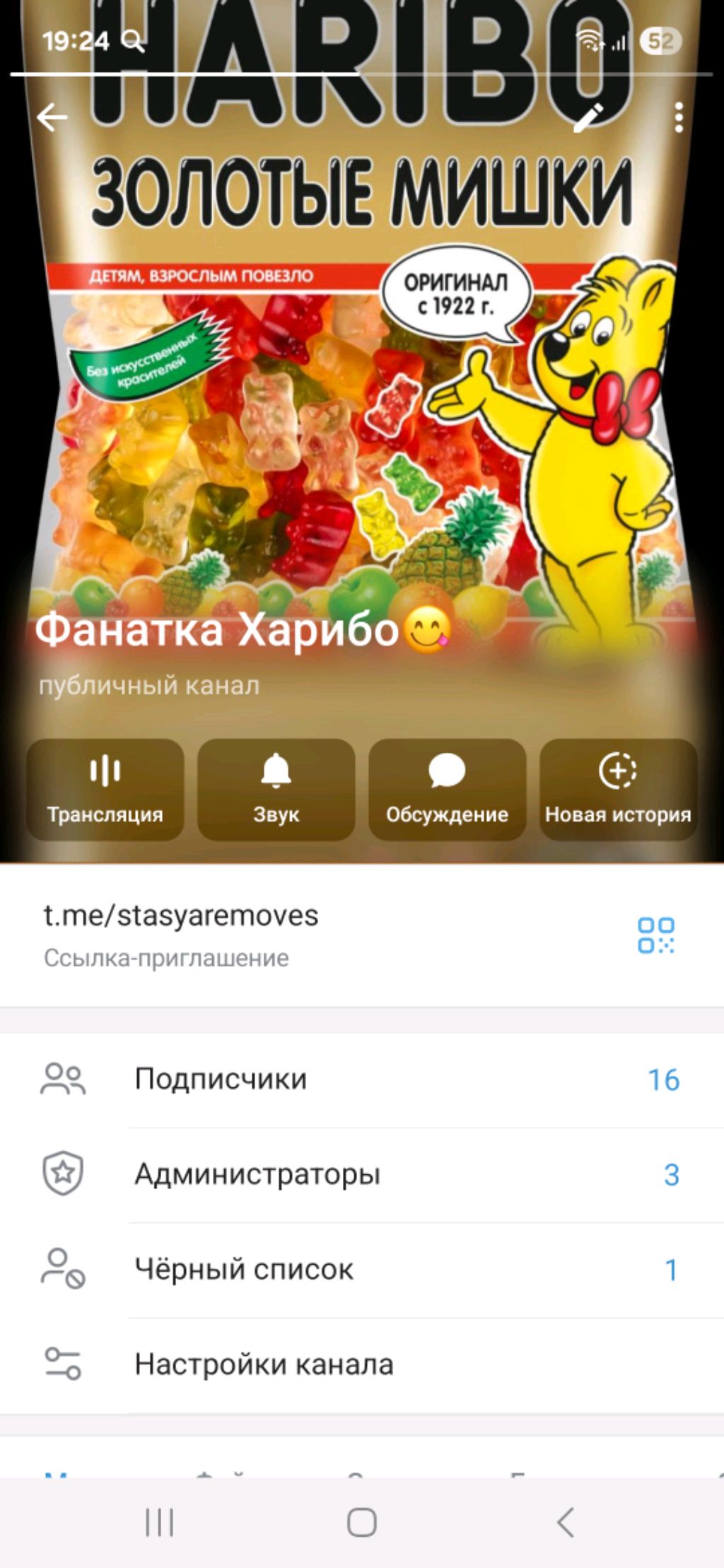This screenshot has width=724, height=1568.
Task: Edit the channel with the pencil icon
Action: click(588, 117)
